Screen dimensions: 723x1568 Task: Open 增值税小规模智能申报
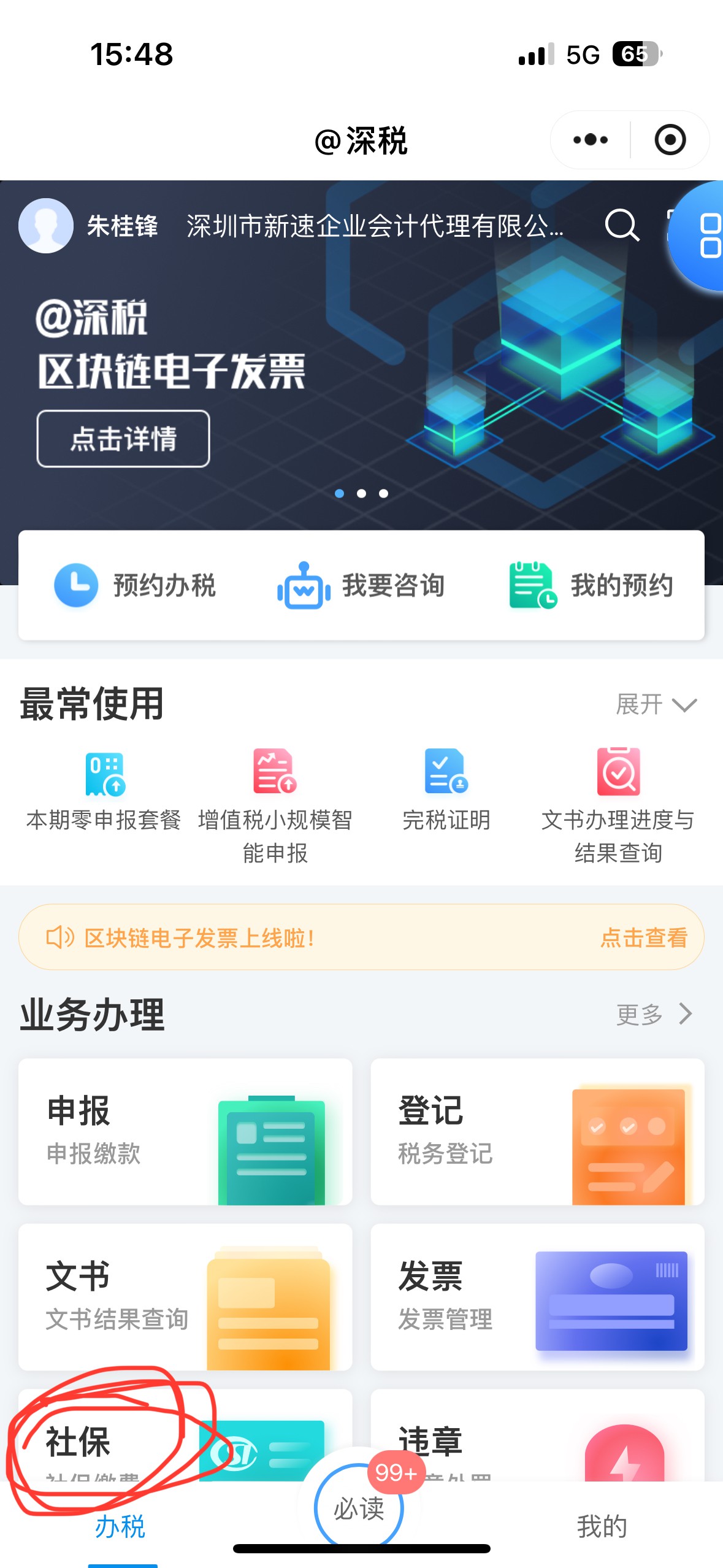pyautogui.click(x=275, y=804)
